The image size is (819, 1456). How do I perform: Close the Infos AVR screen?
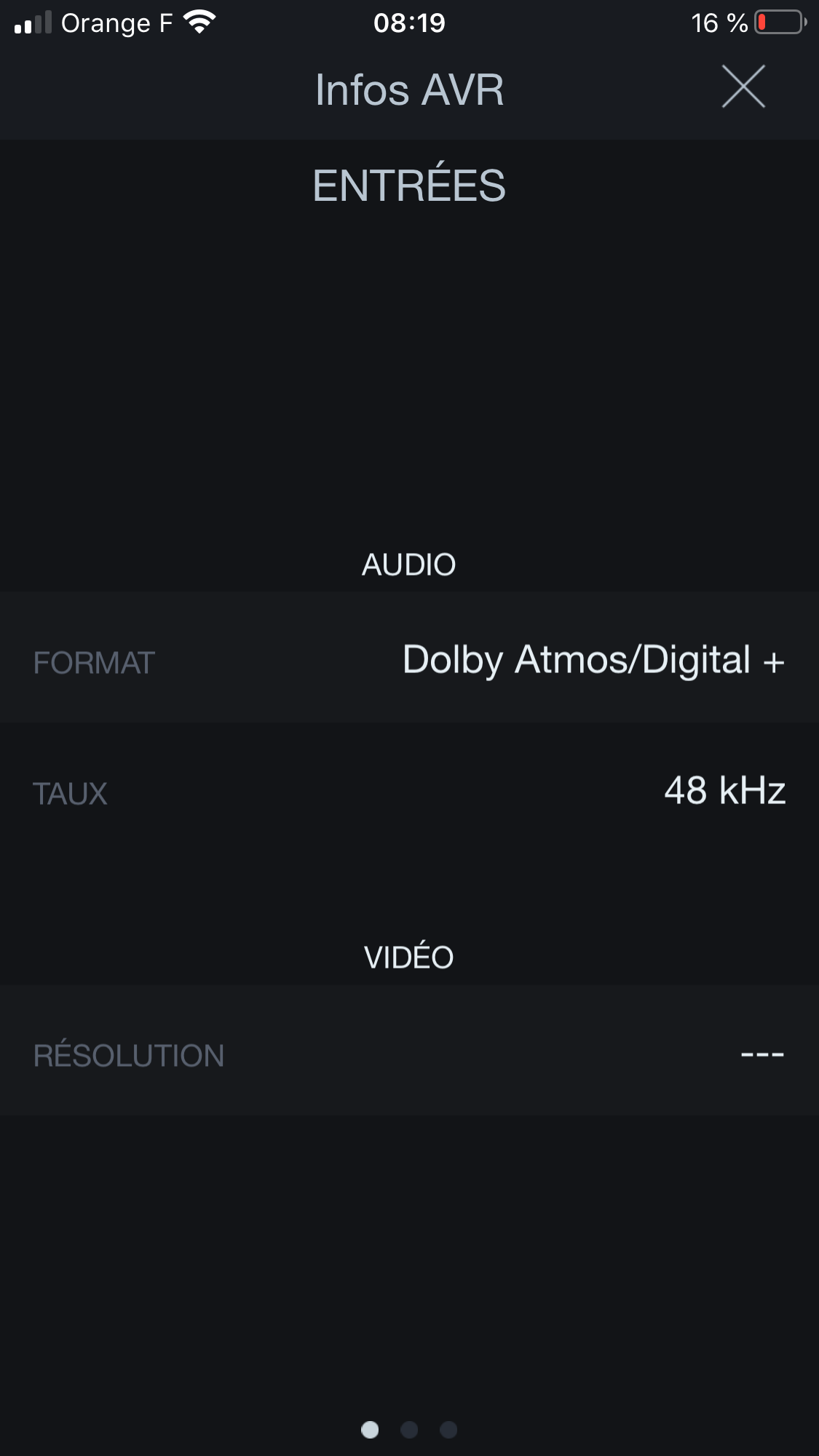(743, 87)
